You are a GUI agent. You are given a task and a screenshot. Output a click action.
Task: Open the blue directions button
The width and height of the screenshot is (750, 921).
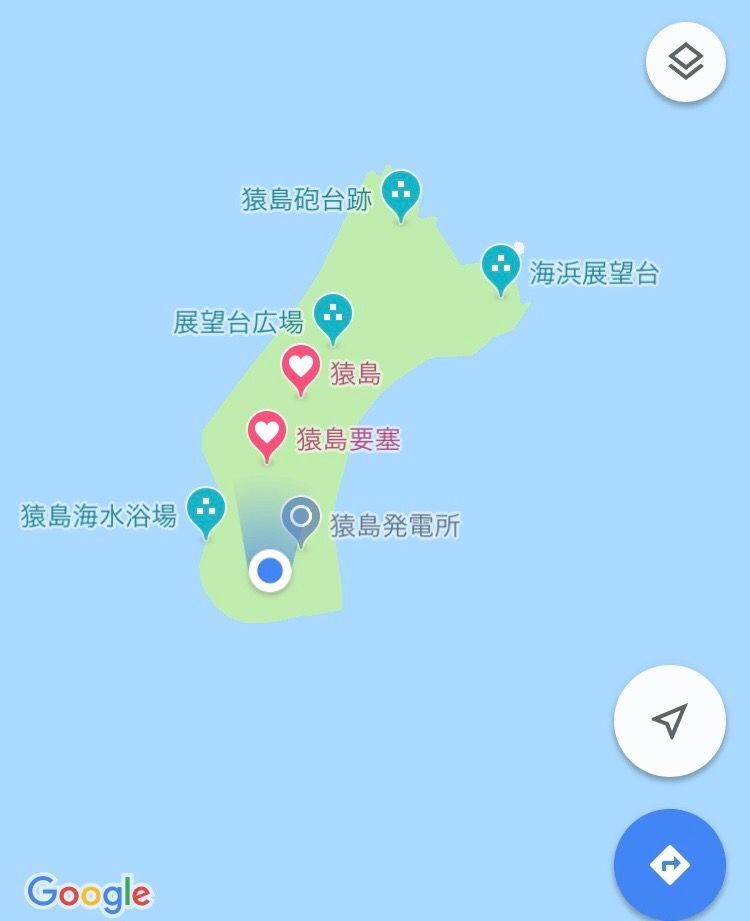point(669,863)
